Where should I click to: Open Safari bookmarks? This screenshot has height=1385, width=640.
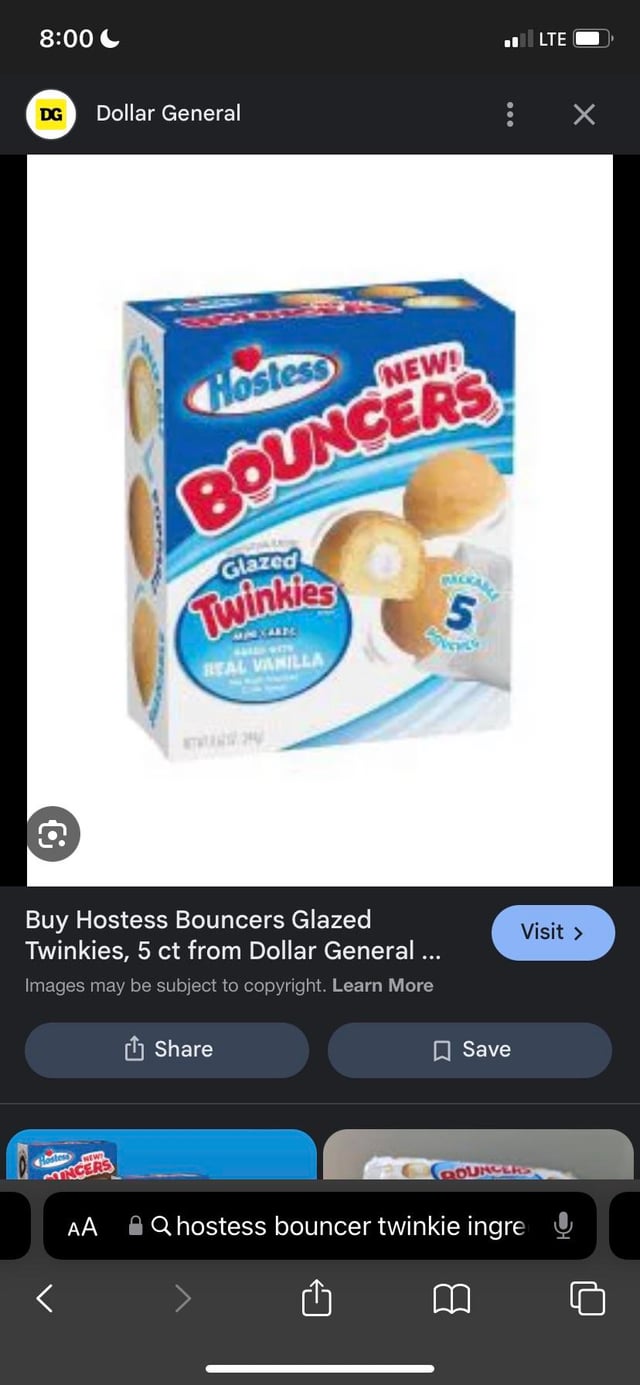click(x=451, y=1298)
